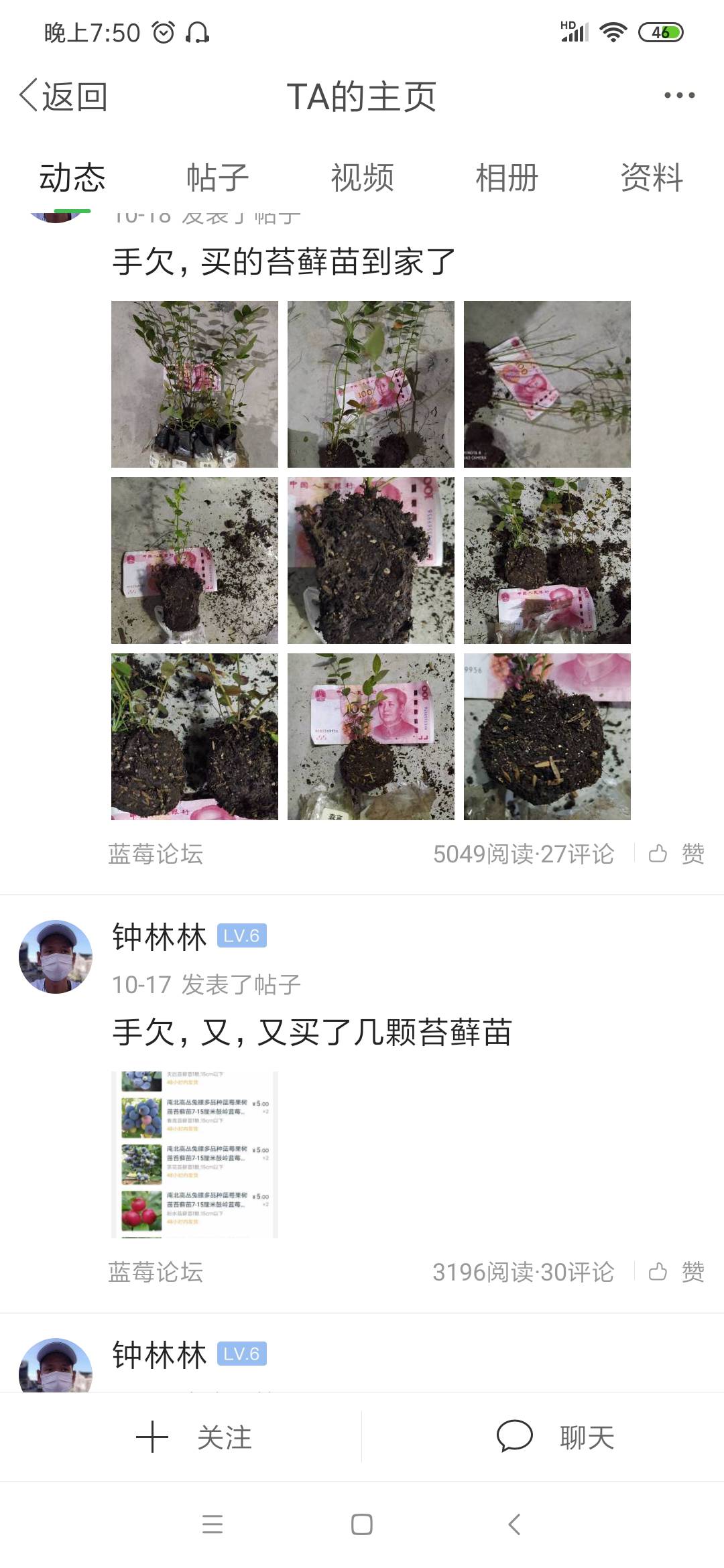Open 蓝莓论坛 link under the 30-comment post

(x=156, y=1272)
